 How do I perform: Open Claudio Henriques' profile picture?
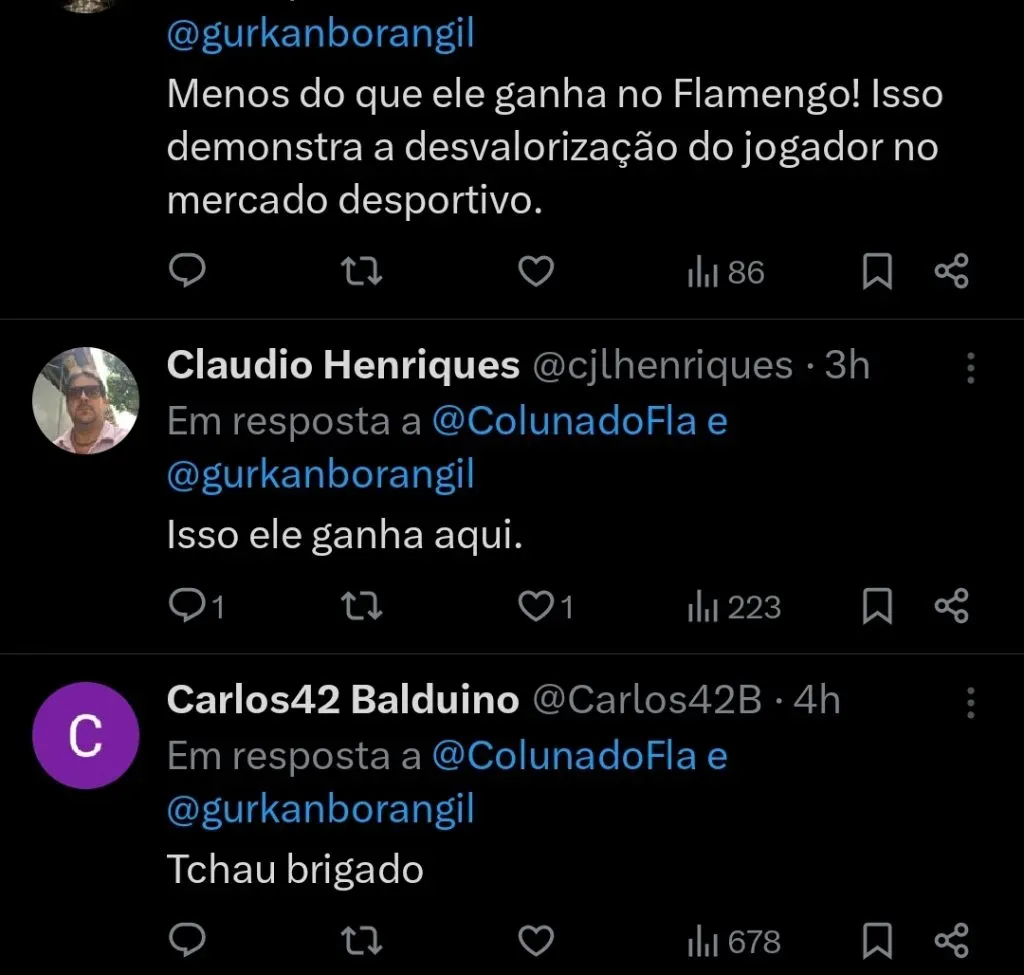[x=86, y=401]
